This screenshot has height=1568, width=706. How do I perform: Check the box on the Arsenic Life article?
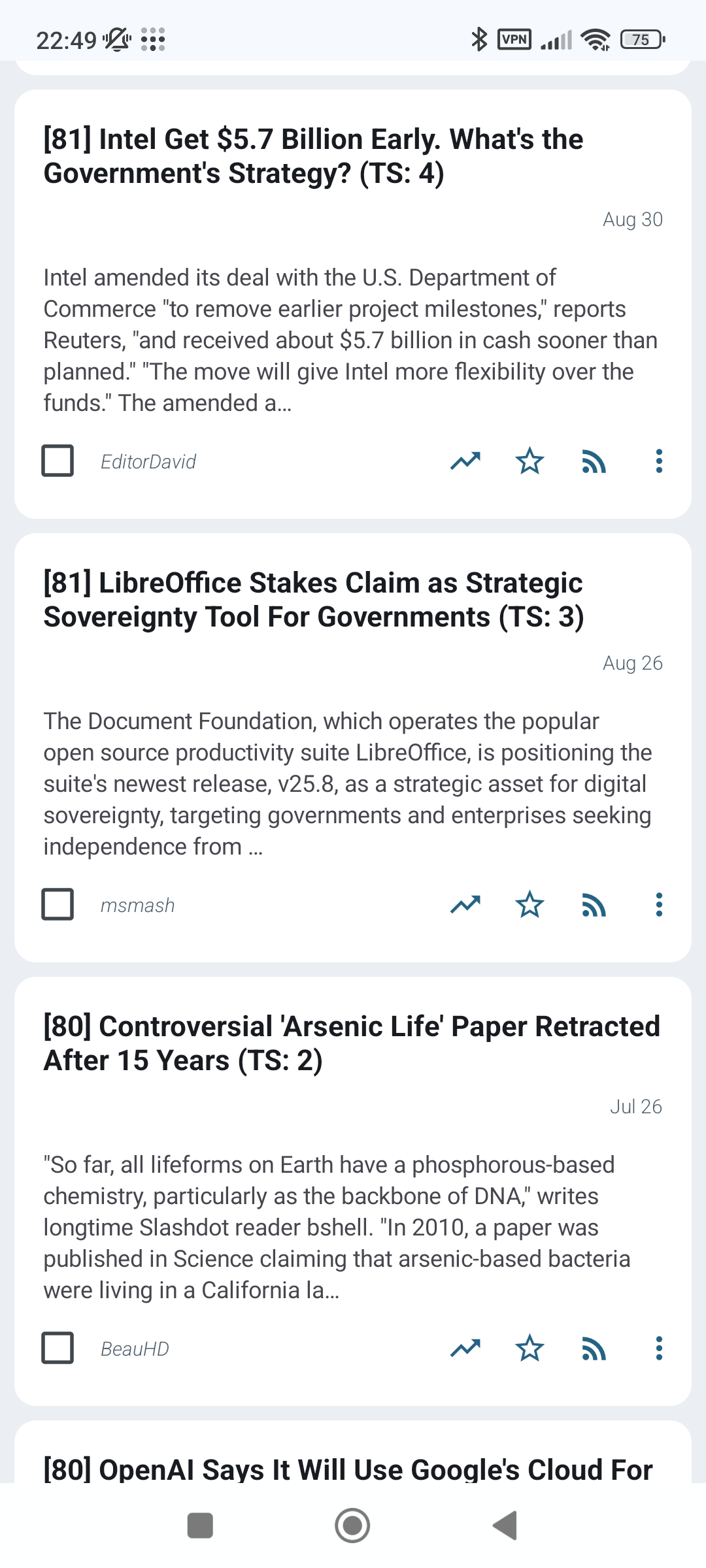58,1348
